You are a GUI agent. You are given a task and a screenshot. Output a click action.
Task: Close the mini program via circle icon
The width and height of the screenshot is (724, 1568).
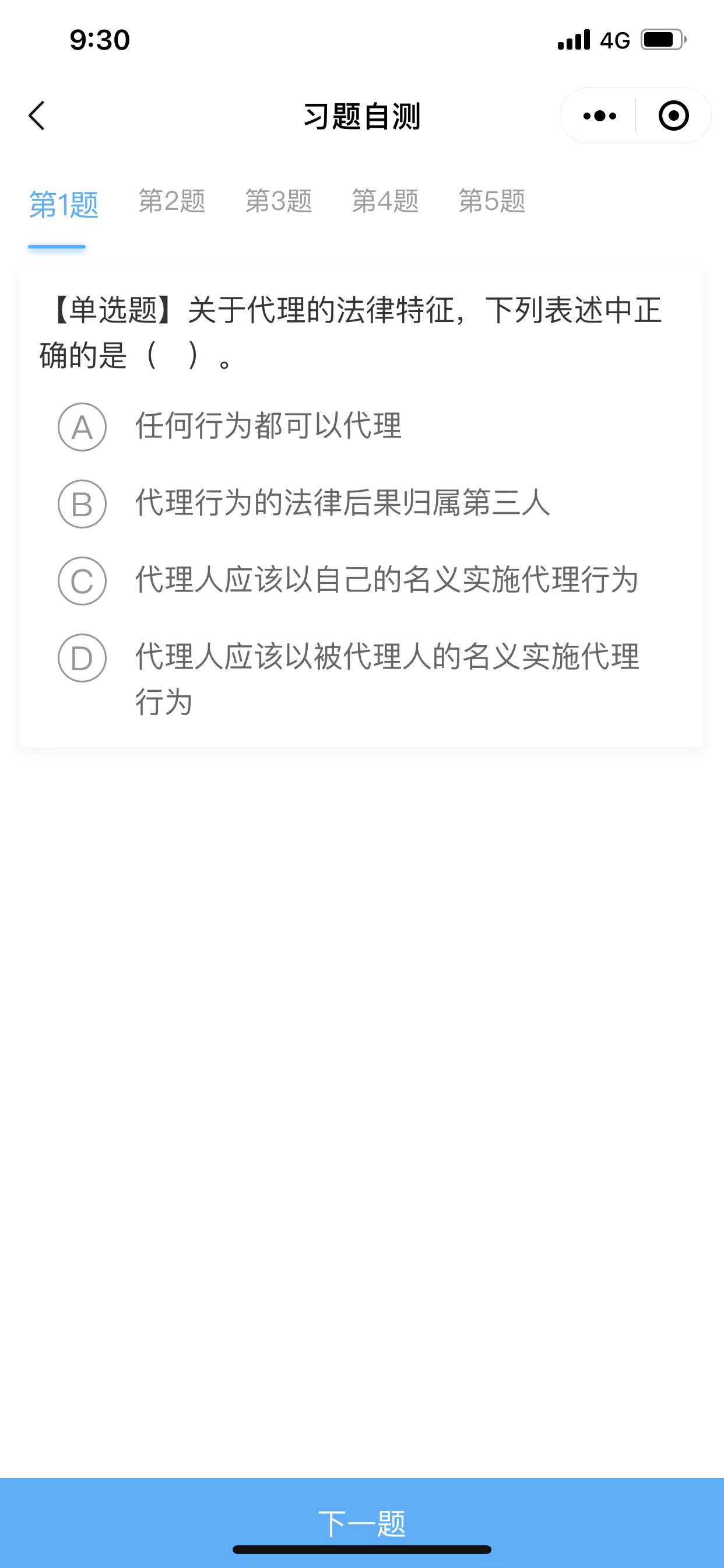coord(673,116)
